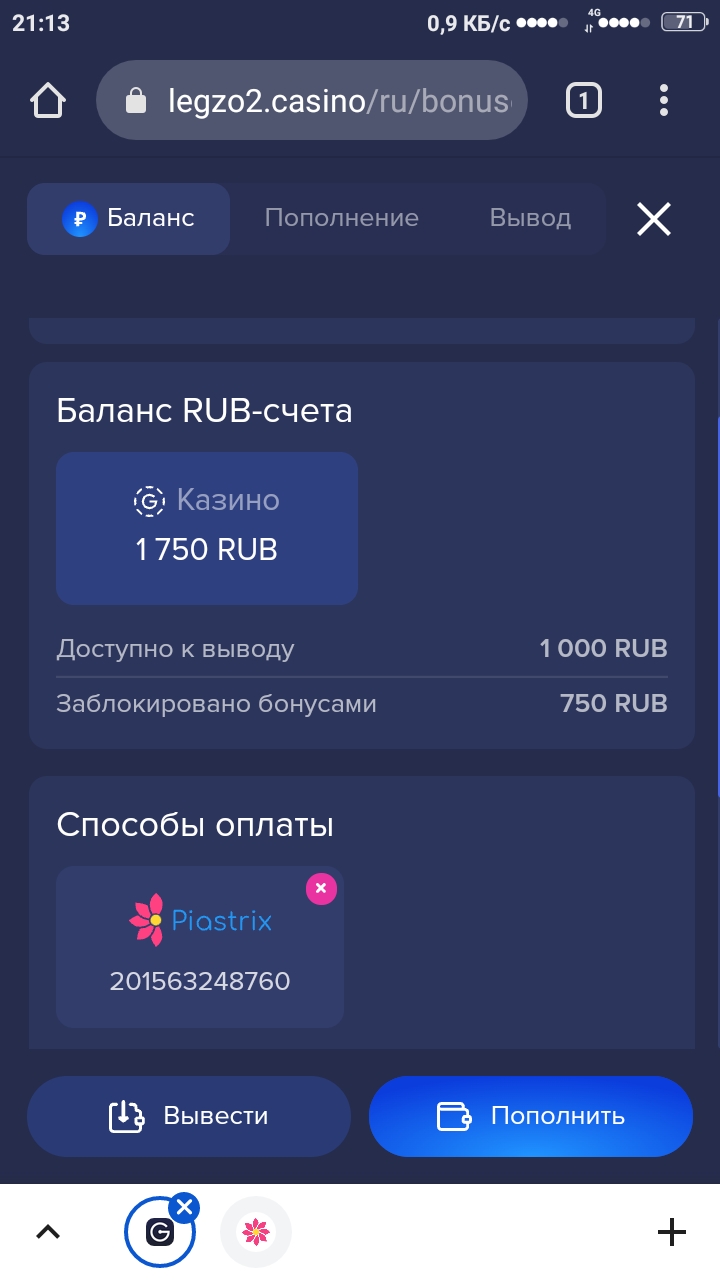This screenshot has width=720, height=1280.
Task: Close the current G tab
Action: click(184, 1208)
